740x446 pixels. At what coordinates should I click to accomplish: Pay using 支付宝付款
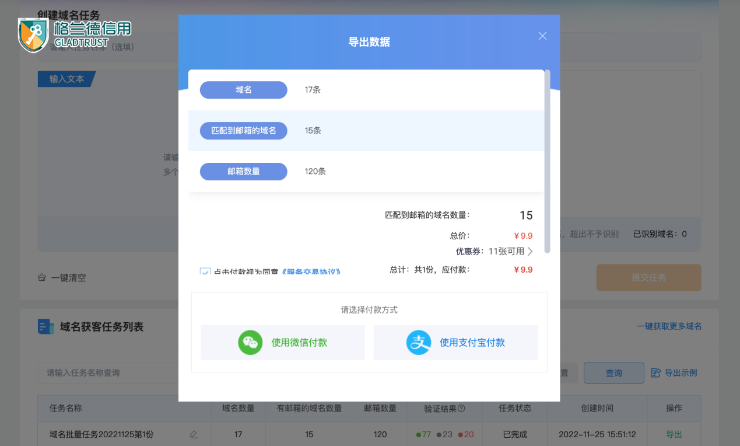pos(456,342)
